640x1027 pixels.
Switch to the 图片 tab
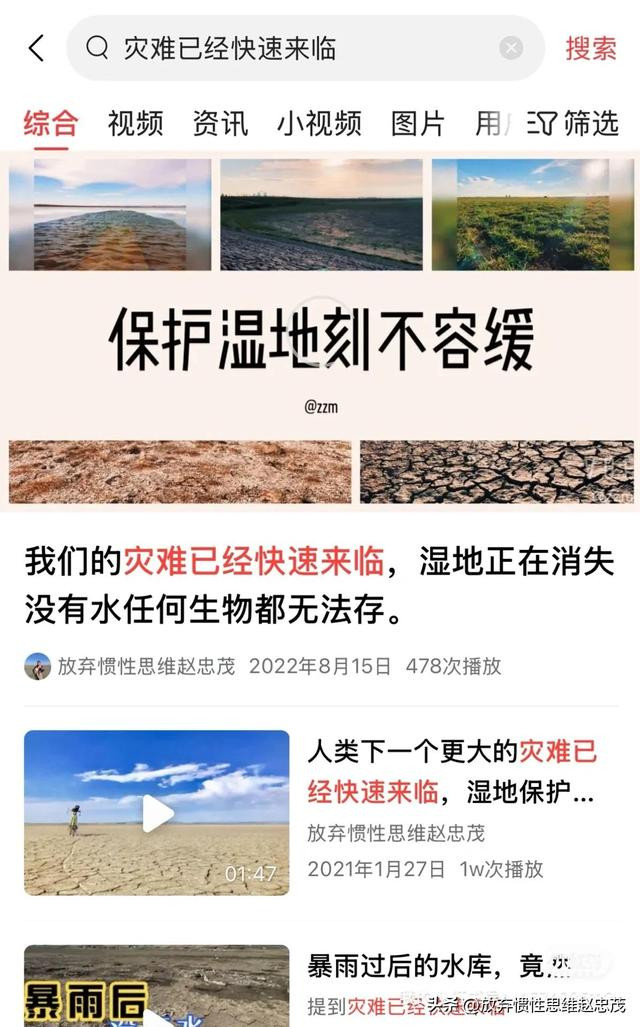point(418,123)
